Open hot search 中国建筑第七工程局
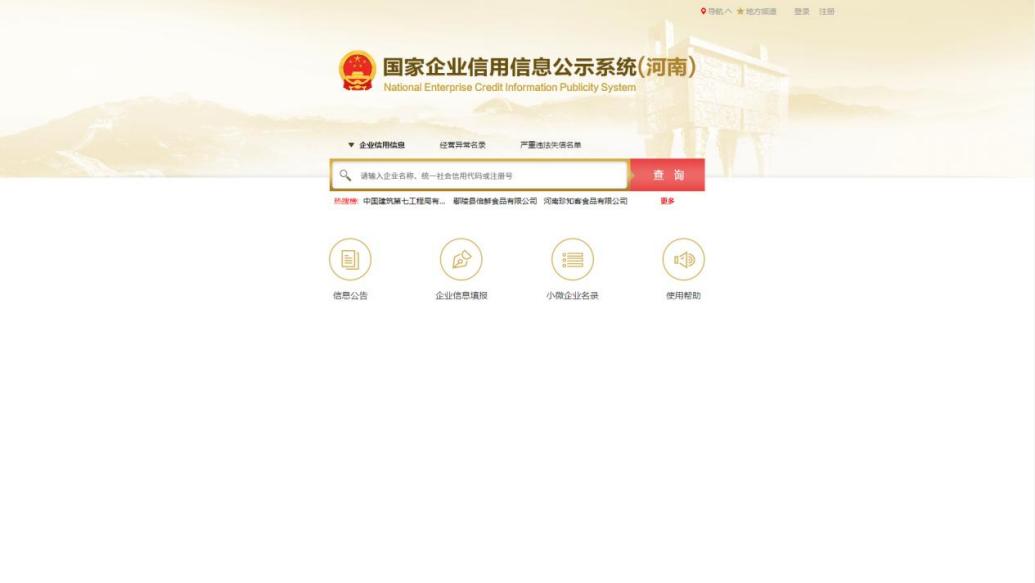Viewport: 1035px width, 583px height. click(x=404, y=201)
